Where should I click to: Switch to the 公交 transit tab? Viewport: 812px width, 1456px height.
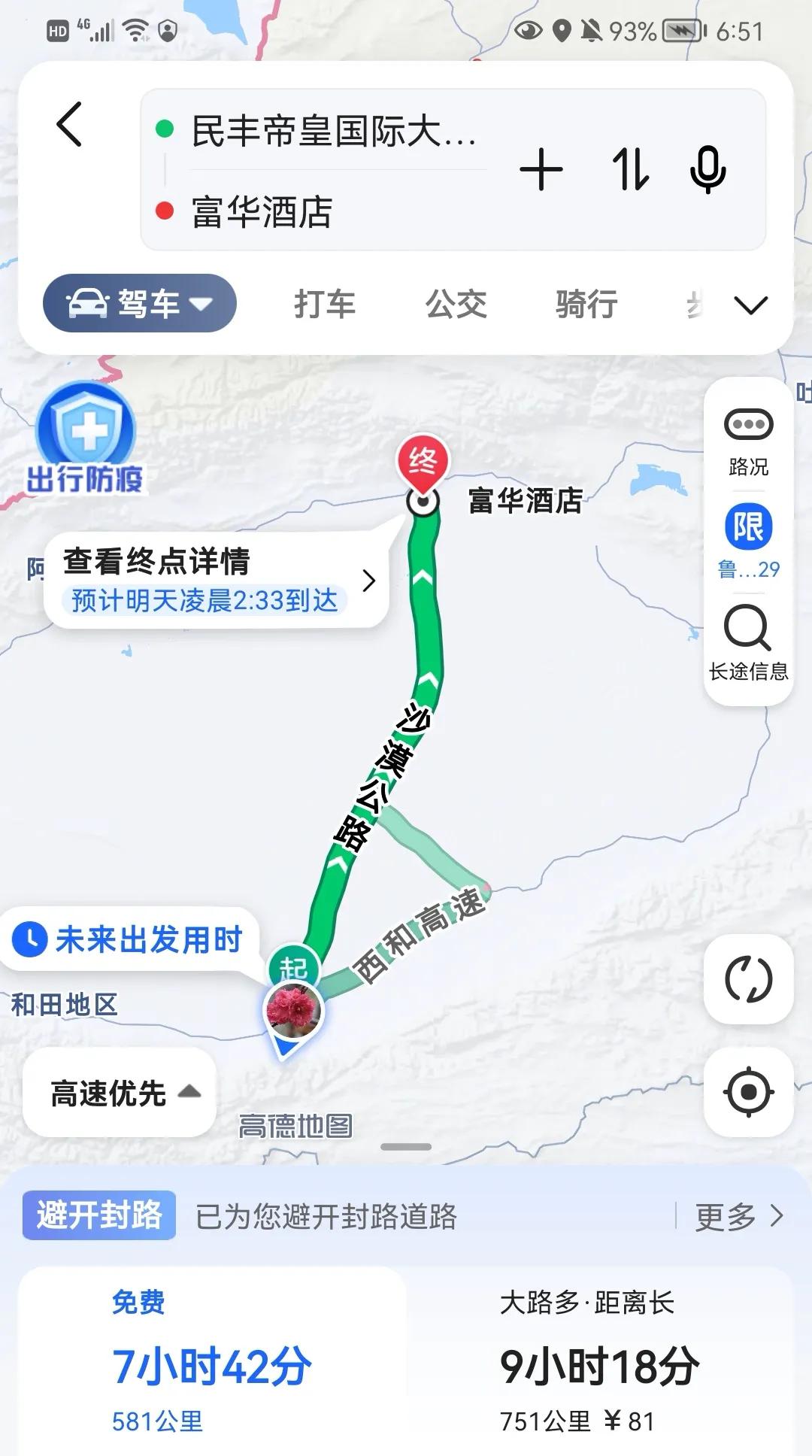[457, 304]
